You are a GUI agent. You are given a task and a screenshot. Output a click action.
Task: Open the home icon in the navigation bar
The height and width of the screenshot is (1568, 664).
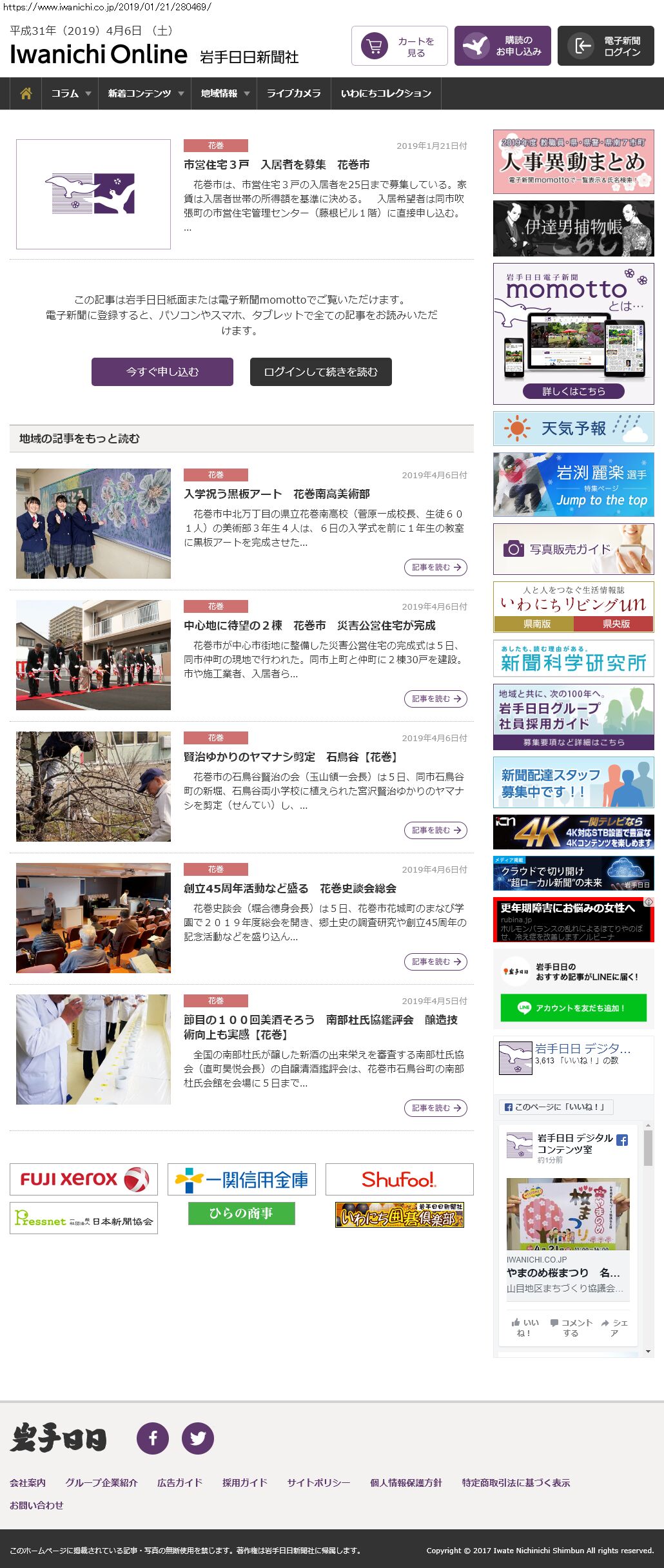tap(26, 93)
